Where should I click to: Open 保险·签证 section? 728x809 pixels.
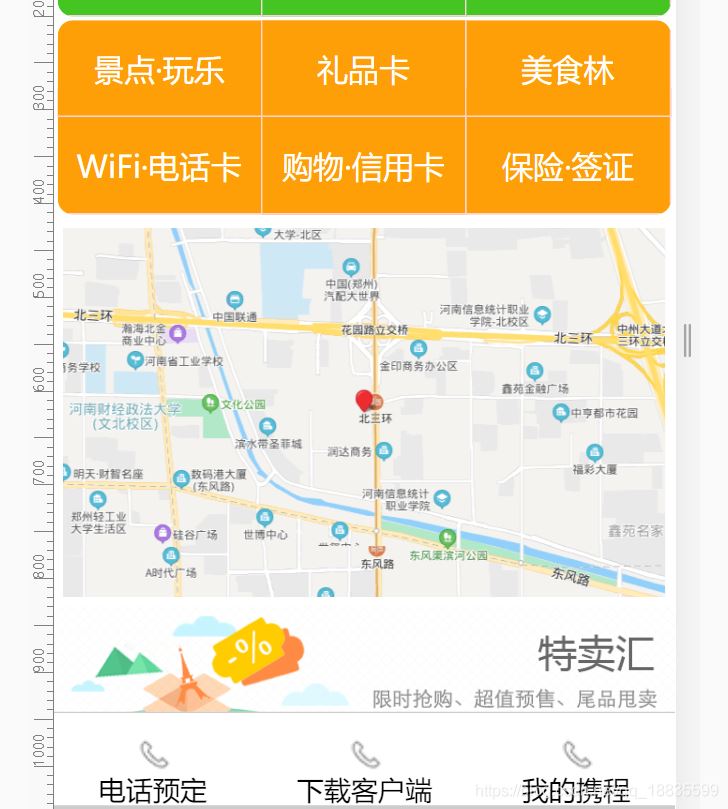567,166
